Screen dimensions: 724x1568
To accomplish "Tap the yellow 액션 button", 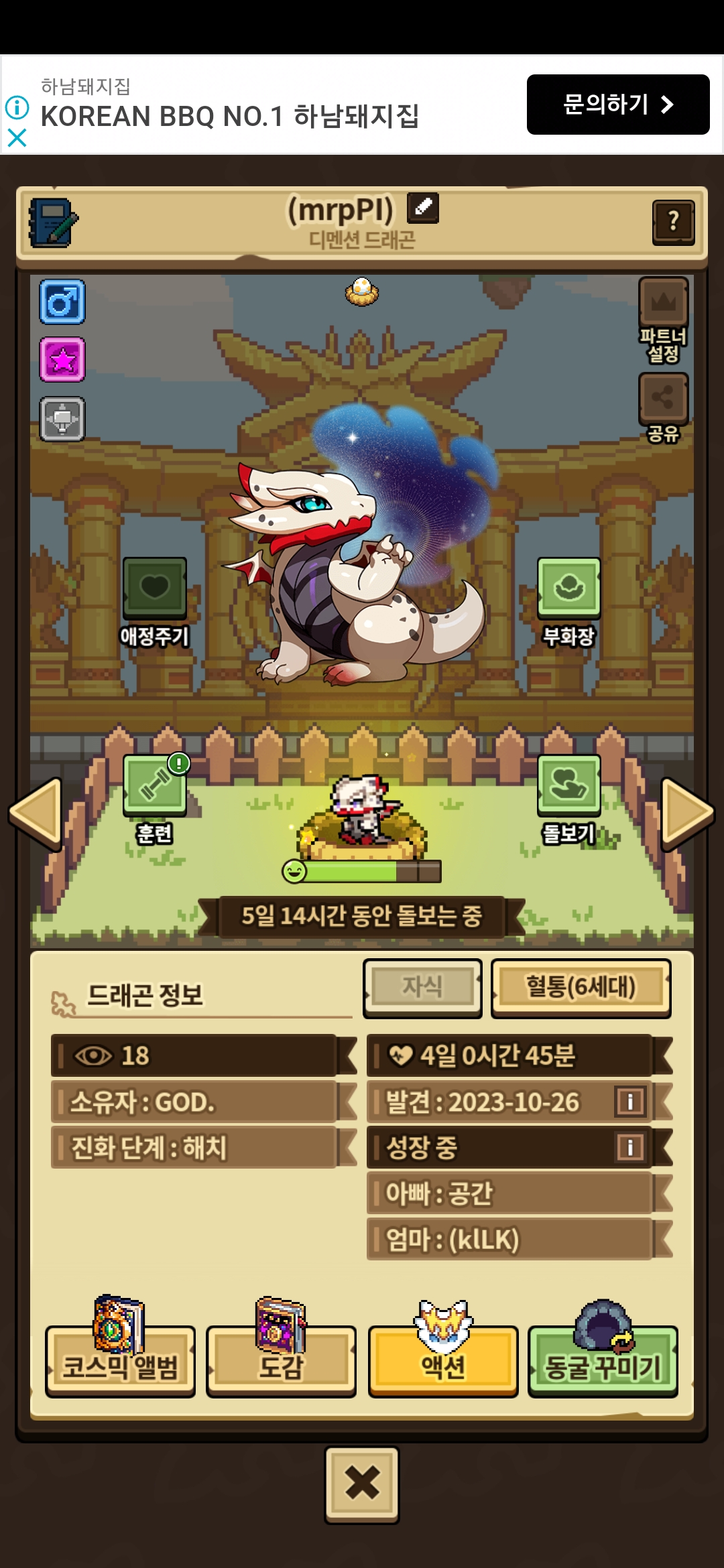I will click(442, 1366).
